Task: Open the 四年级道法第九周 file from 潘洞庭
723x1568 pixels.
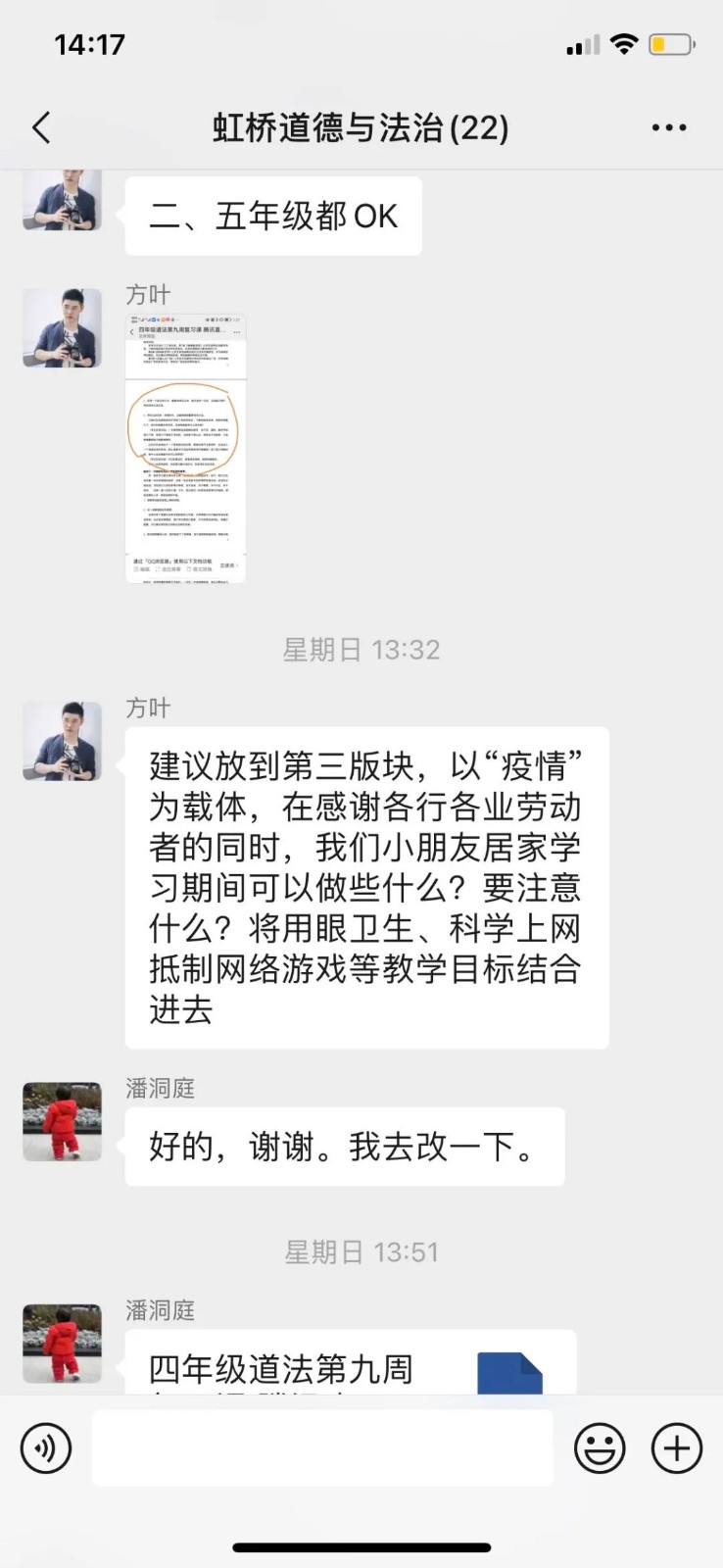Action: point(350,1366)
